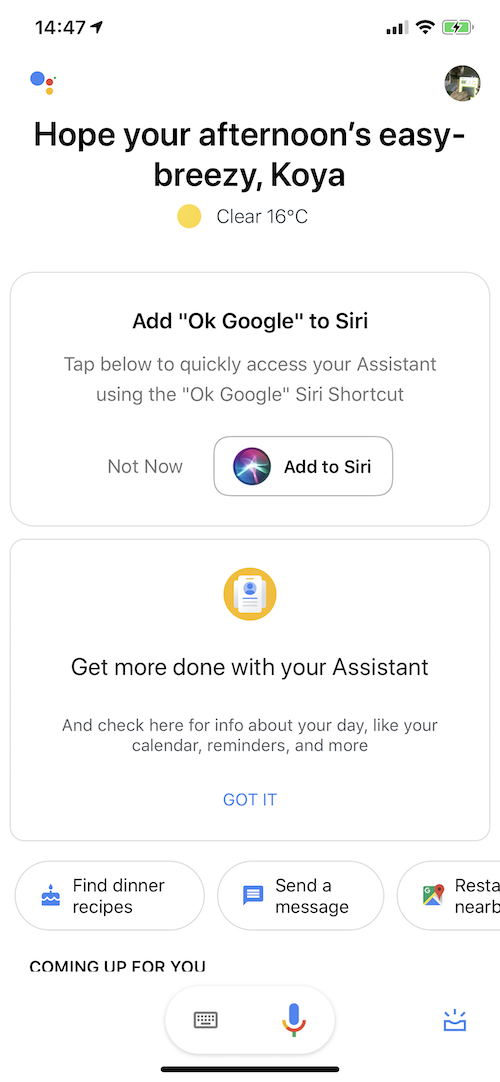Tap the Google Assistant logo

[43, 82]
